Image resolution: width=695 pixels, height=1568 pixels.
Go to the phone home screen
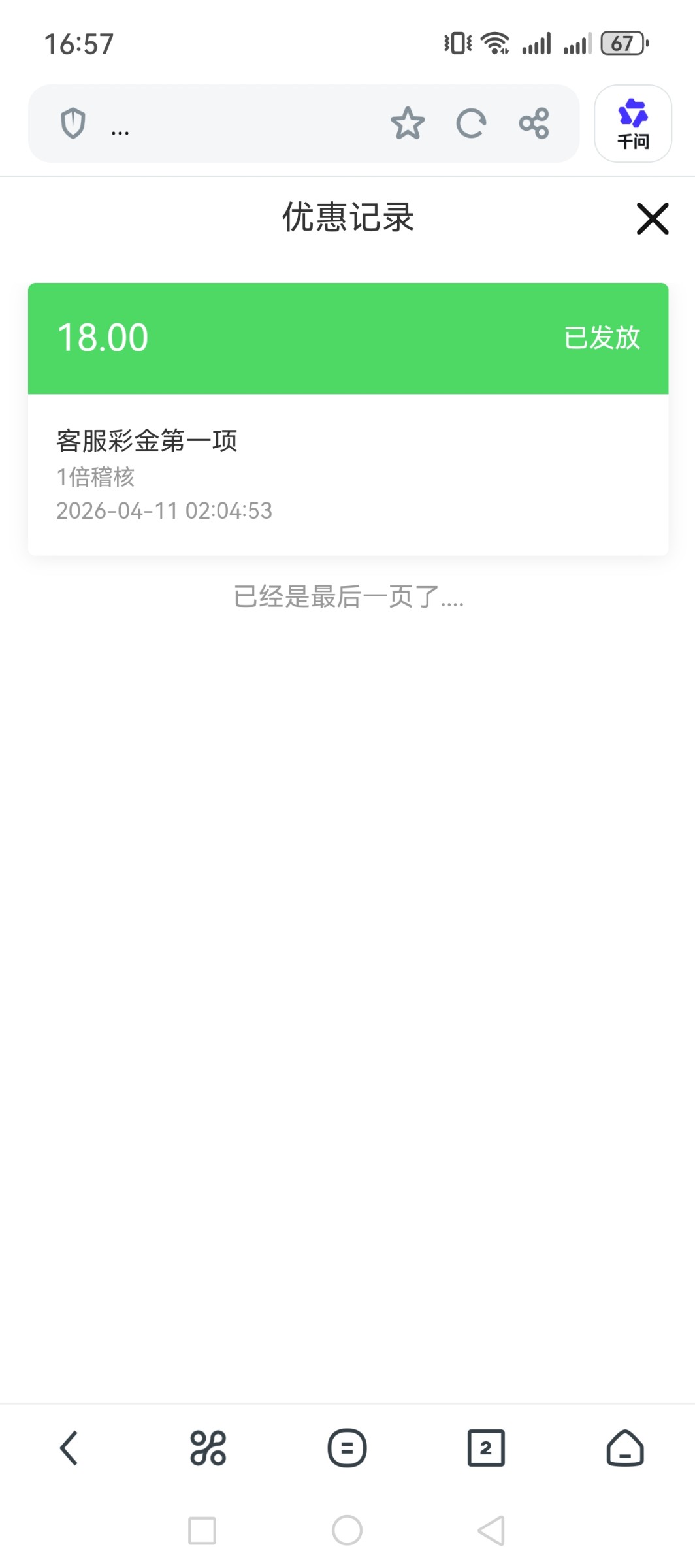coord(347,1531)
